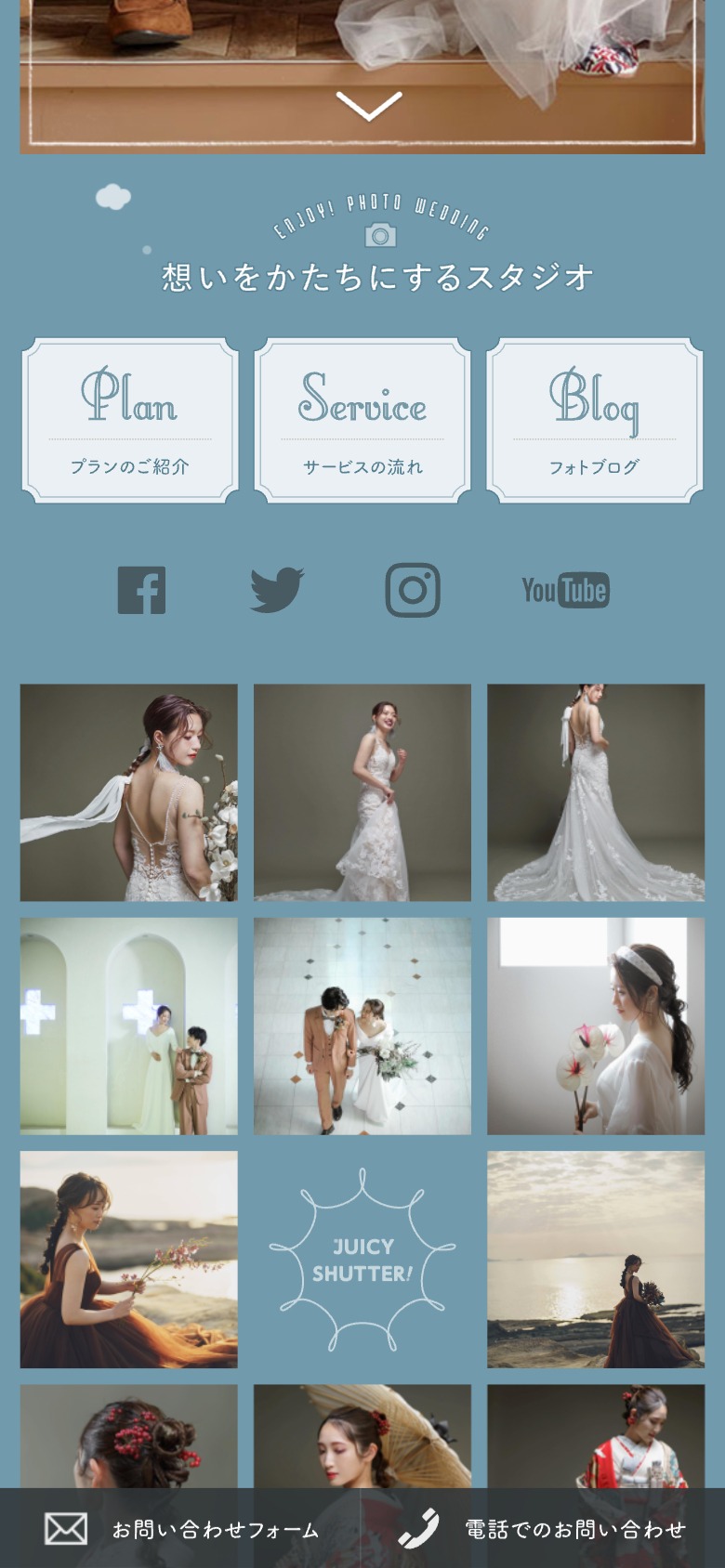Select 電話でのお問い合わせ phone inquiry
The image size is (725, 1568).
[x=544, y=1529]
